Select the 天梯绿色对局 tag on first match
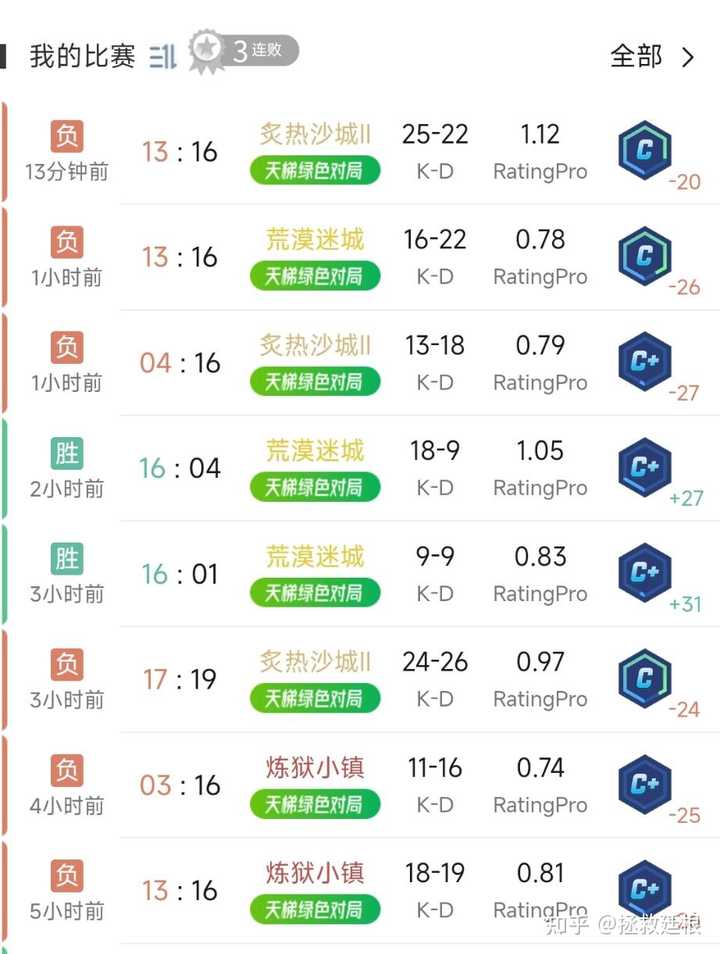Image resolution: width=720 pixels, height=954 pixels. [314, 171]
